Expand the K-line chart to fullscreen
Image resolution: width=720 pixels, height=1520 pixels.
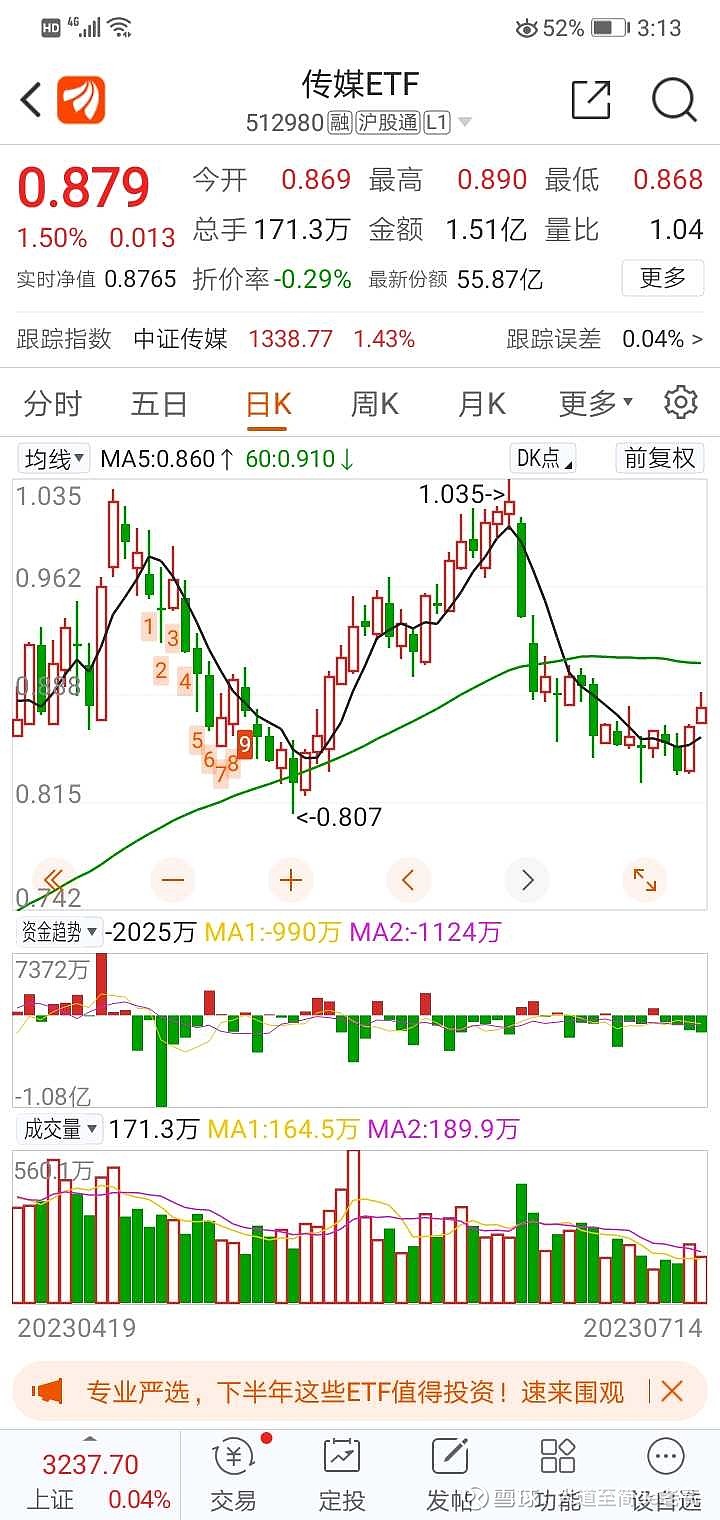643,879
